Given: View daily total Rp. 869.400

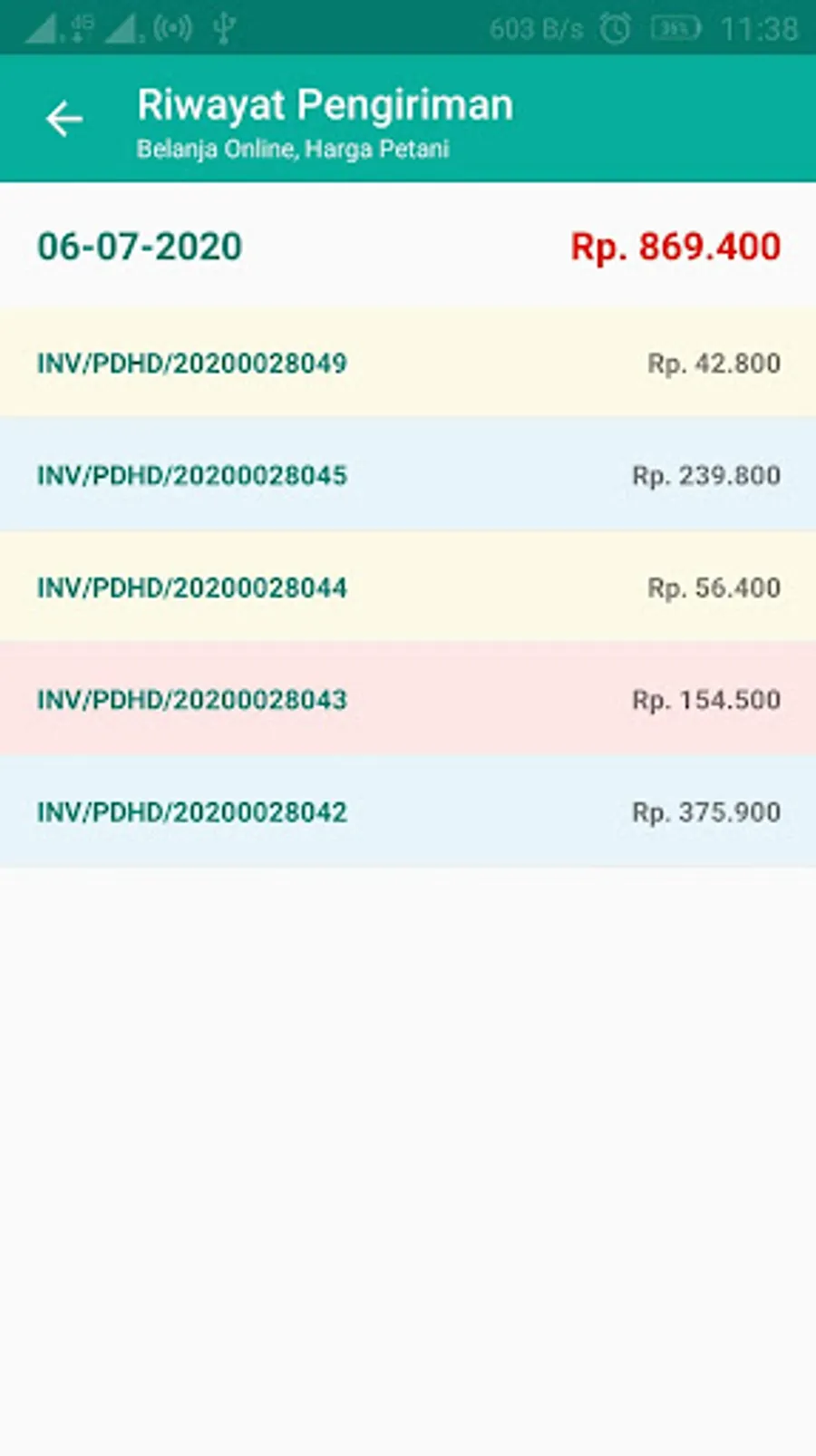Looking at the screenshot, I should pos(675,246).
